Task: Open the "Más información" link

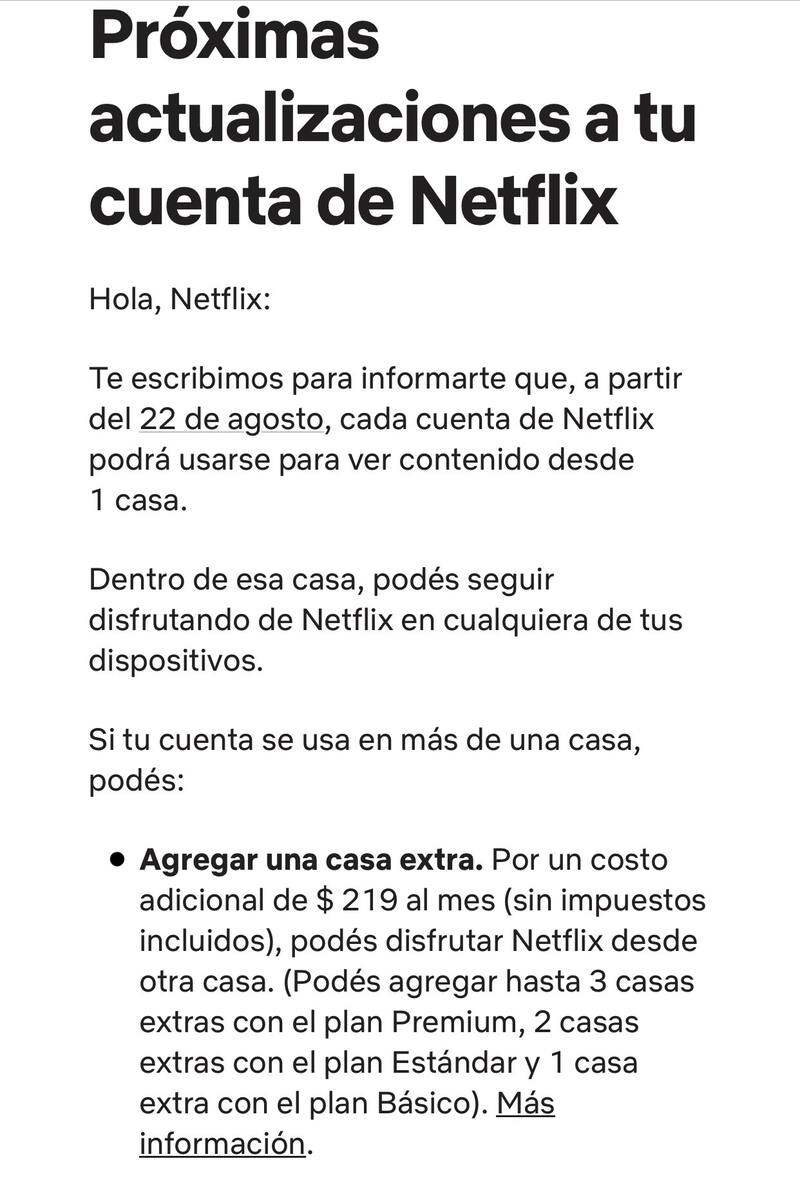Action: (221, 1143)
